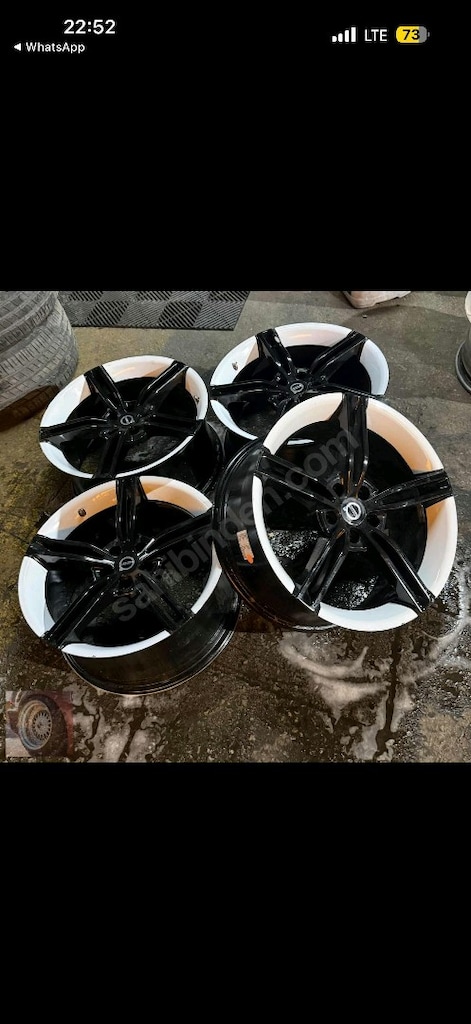Return to WhatsApp via the back breadcrumb
The image size is (471, 1024).
49,47
